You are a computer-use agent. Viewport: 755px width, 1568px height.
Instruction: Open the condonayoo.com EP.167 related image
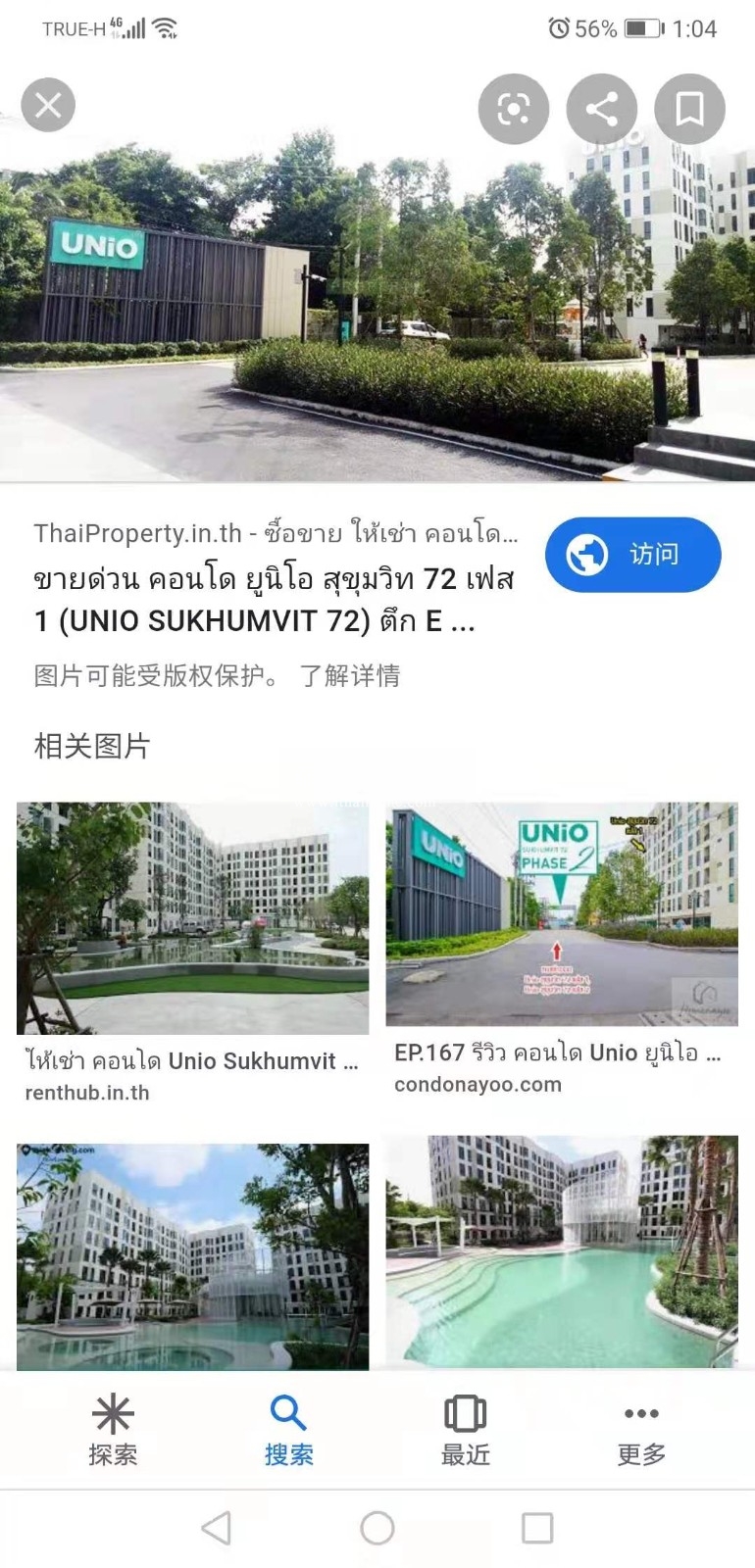click(562, 914)
